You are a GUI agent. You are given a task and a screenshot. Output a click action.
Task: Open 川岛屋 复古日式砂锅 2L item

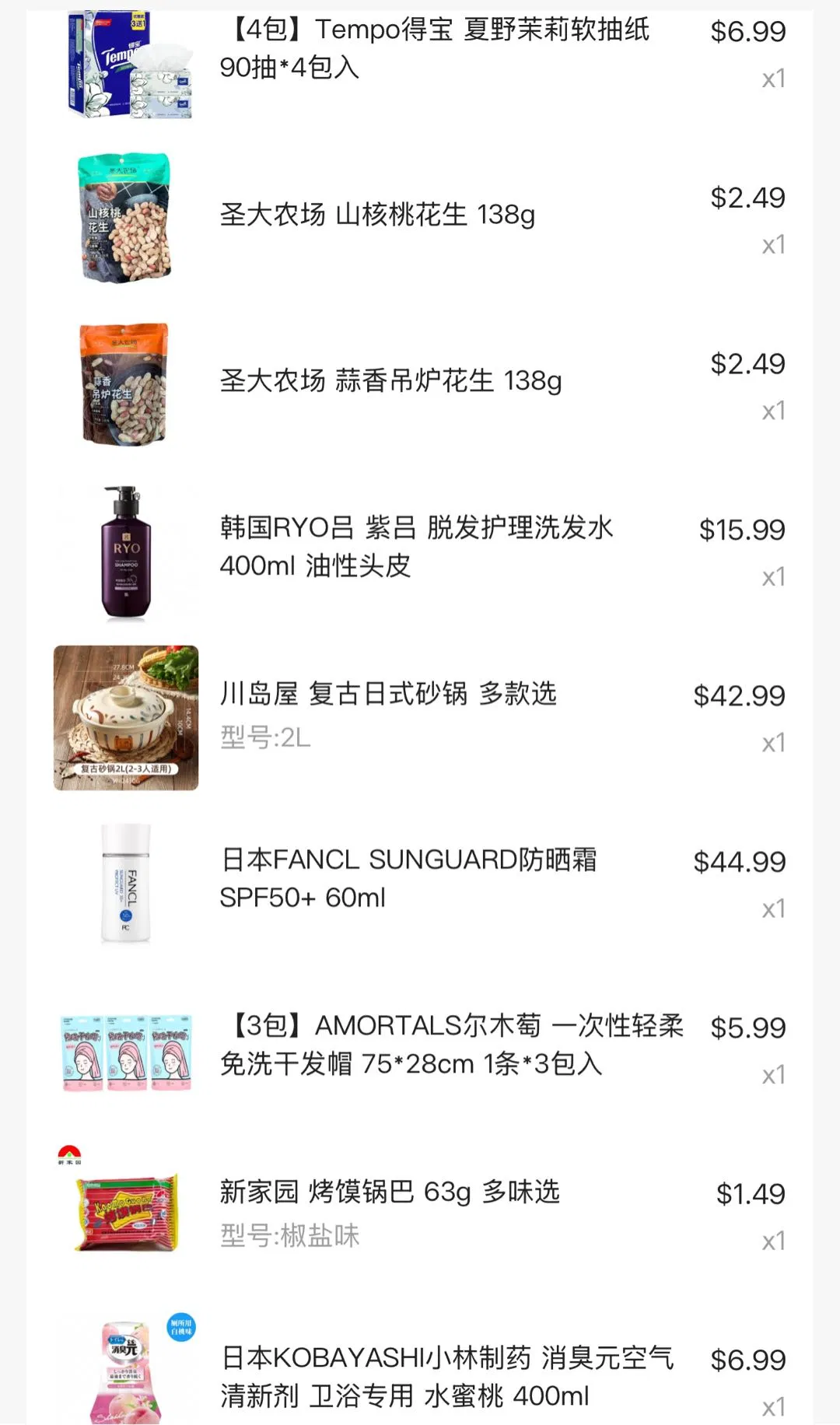pos(387,693)
